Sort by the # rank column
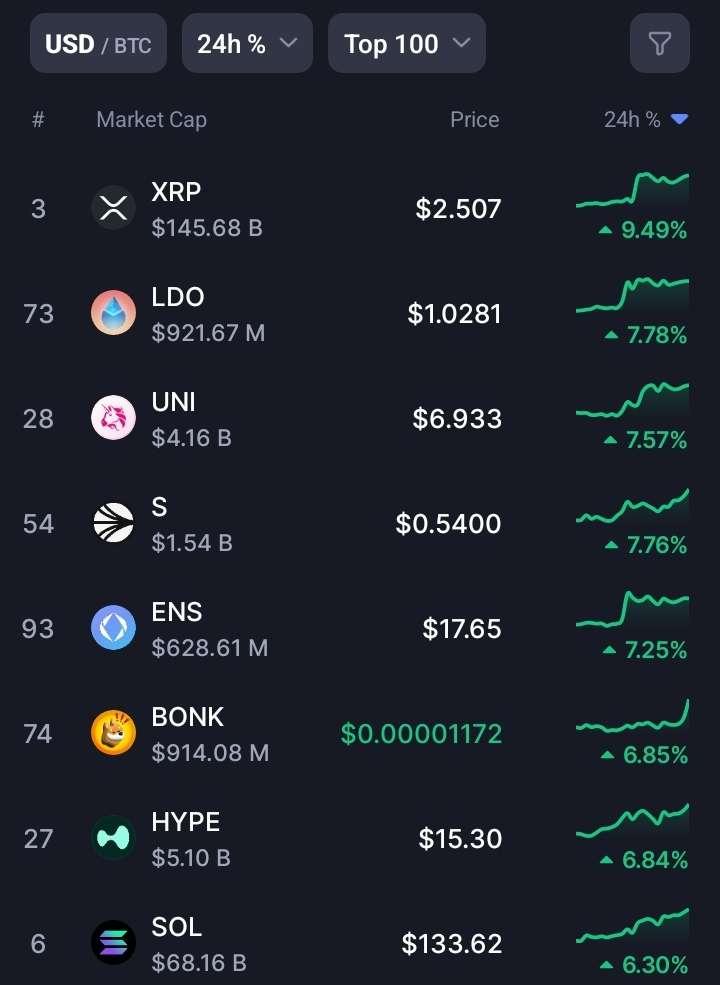Viewport: 720px width, 985px height. point(38,120)
